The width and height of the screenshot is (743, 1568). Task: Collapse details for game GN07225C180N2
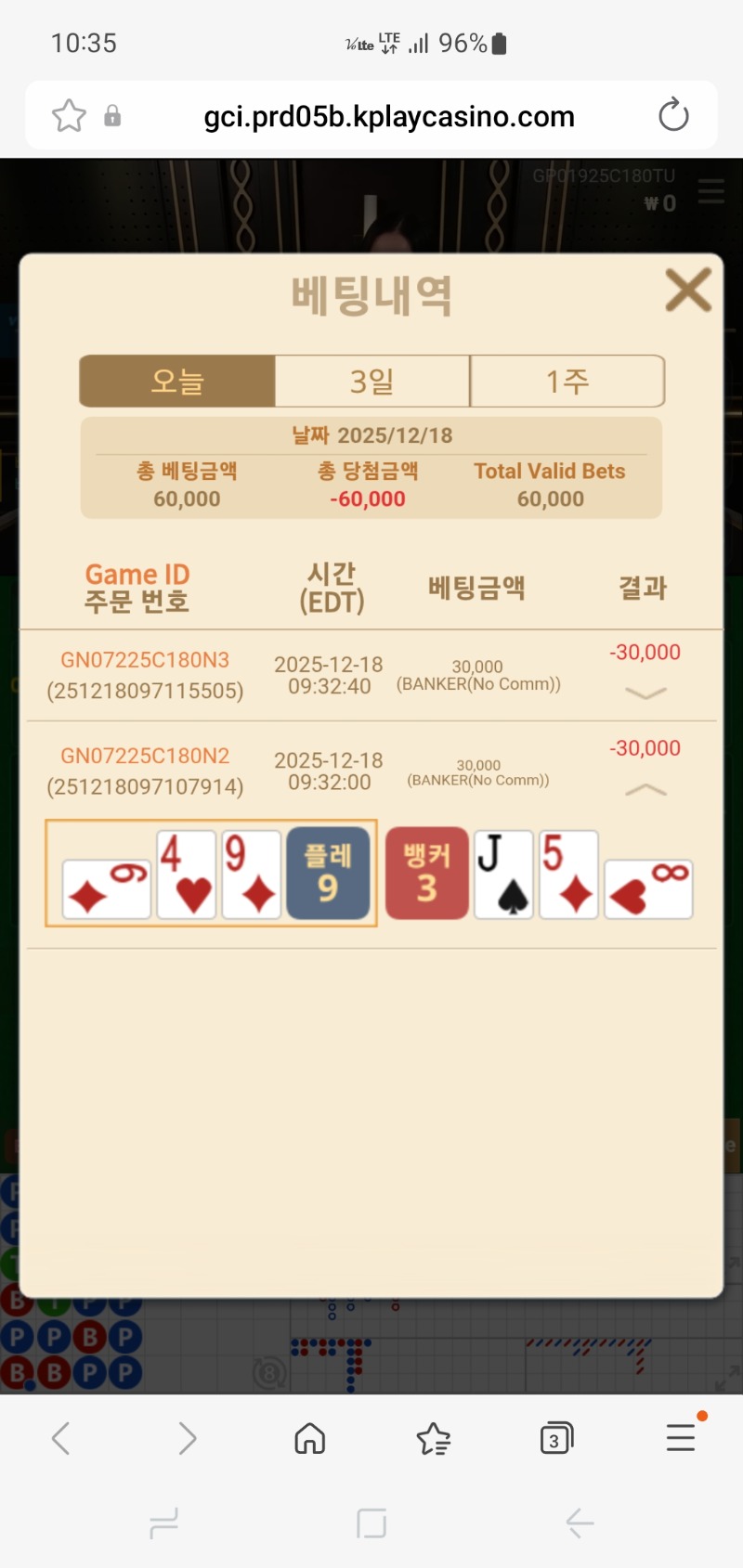(x=645, y=790)
